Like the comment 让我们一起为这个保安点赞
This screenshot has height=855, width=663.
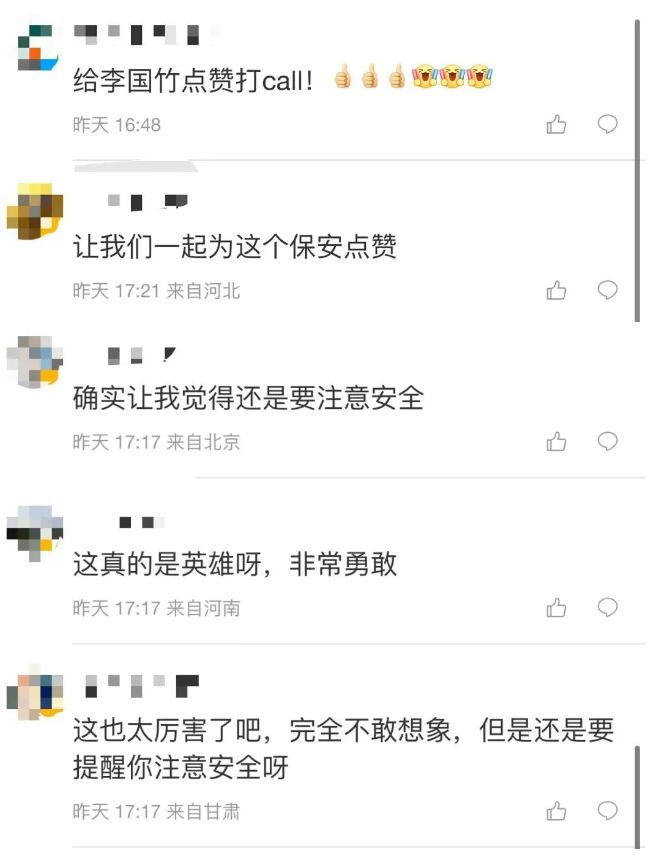(556, 291)
